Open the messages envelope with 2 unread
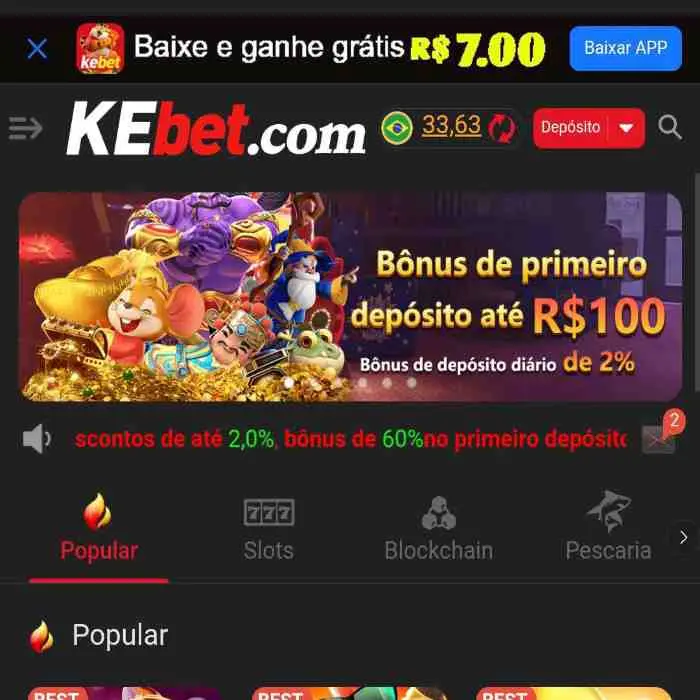Image resolution: width=700 pixels, height=700 pixels. pyautogui.click(x=658, y=438)
